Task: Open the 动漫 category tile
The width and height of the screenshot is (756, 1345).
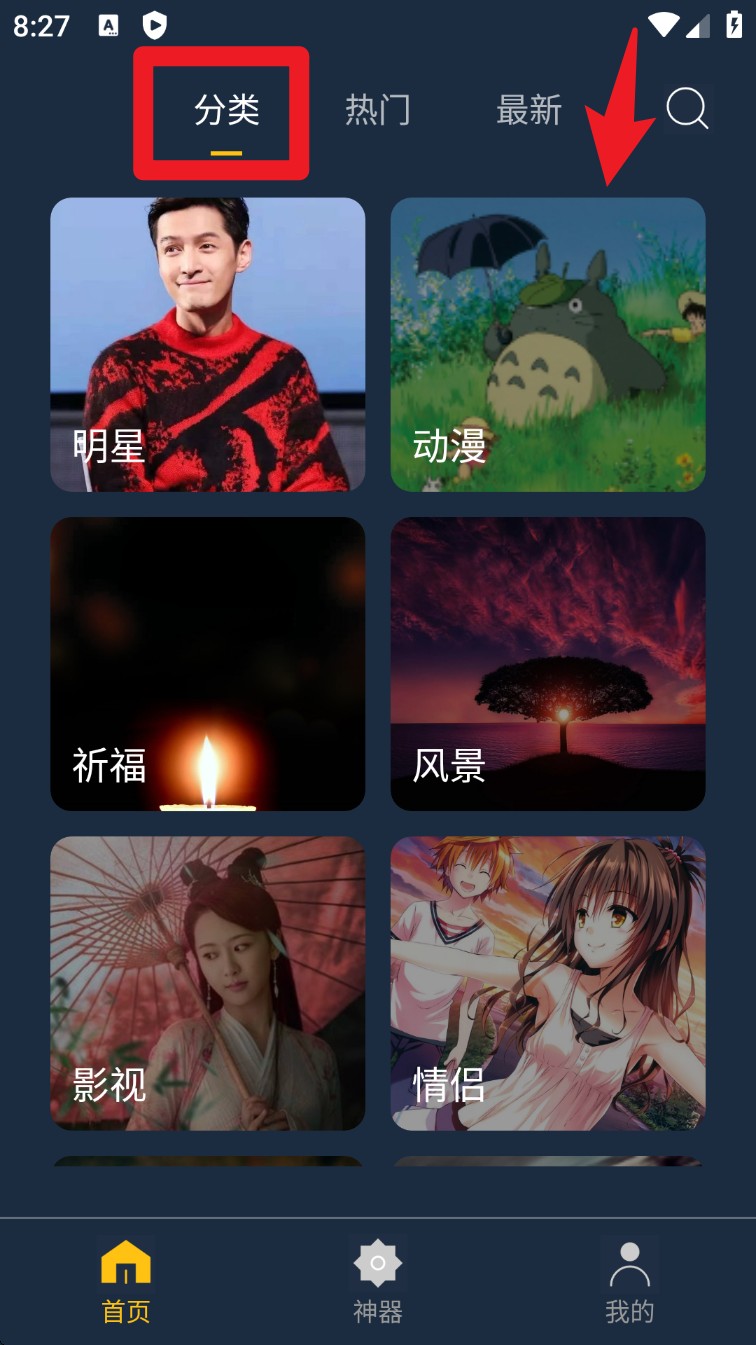Action: click(548, 344)
